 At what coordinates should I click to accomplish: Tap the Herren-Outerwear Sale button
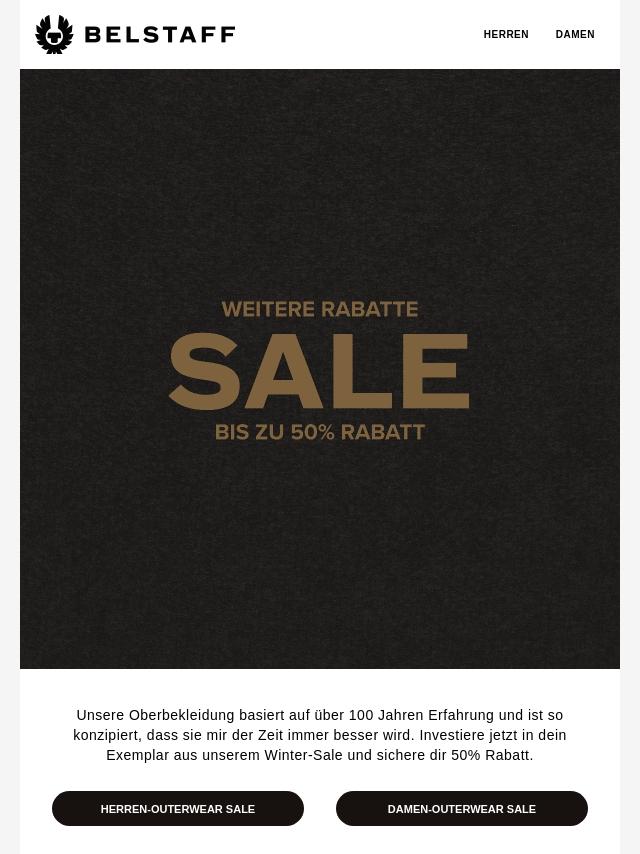(x=178, y=809)
